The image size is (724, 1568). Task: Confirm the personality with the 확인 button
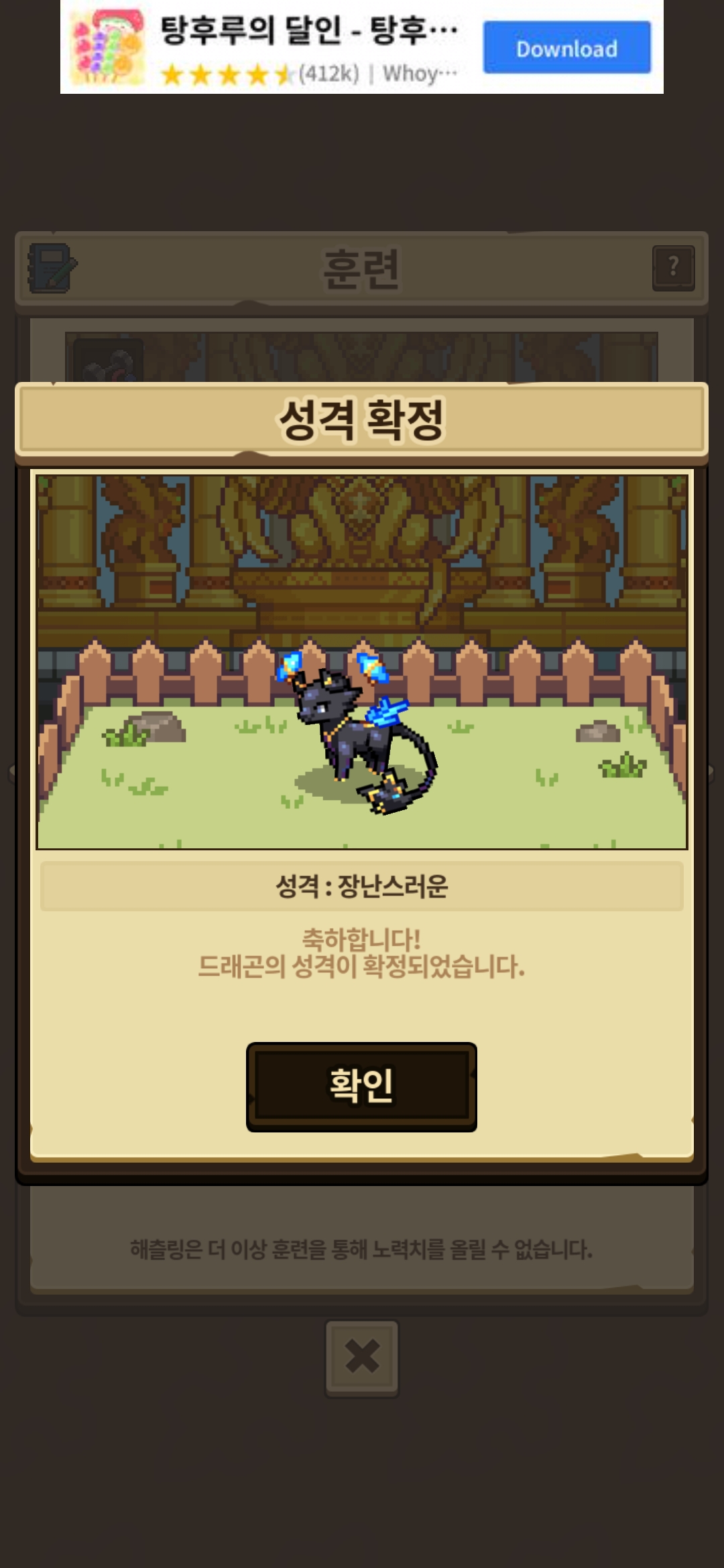pos(361,1086)
